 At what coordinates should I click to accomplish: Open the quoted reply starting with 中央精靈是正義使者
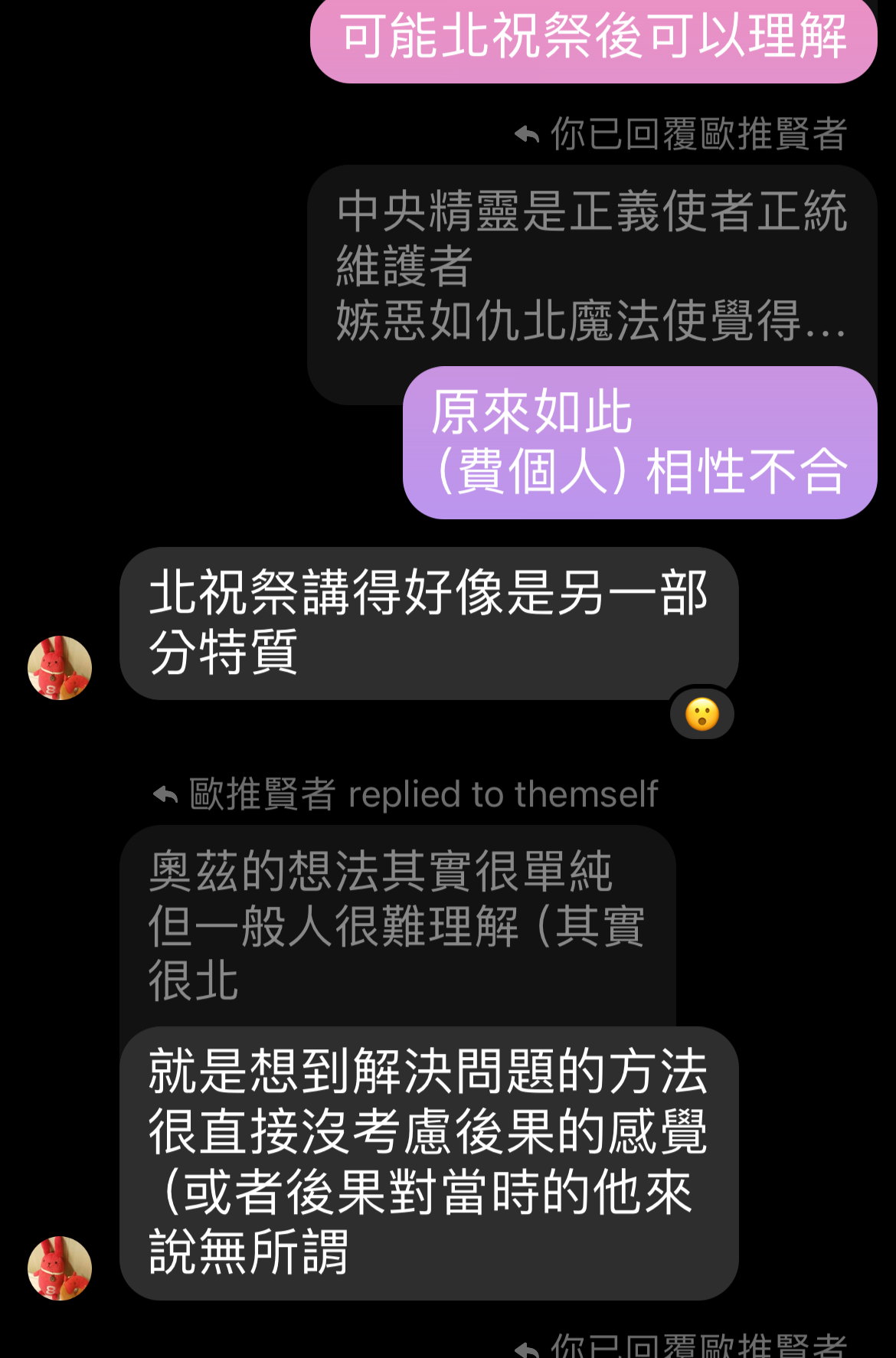(590, 264)
